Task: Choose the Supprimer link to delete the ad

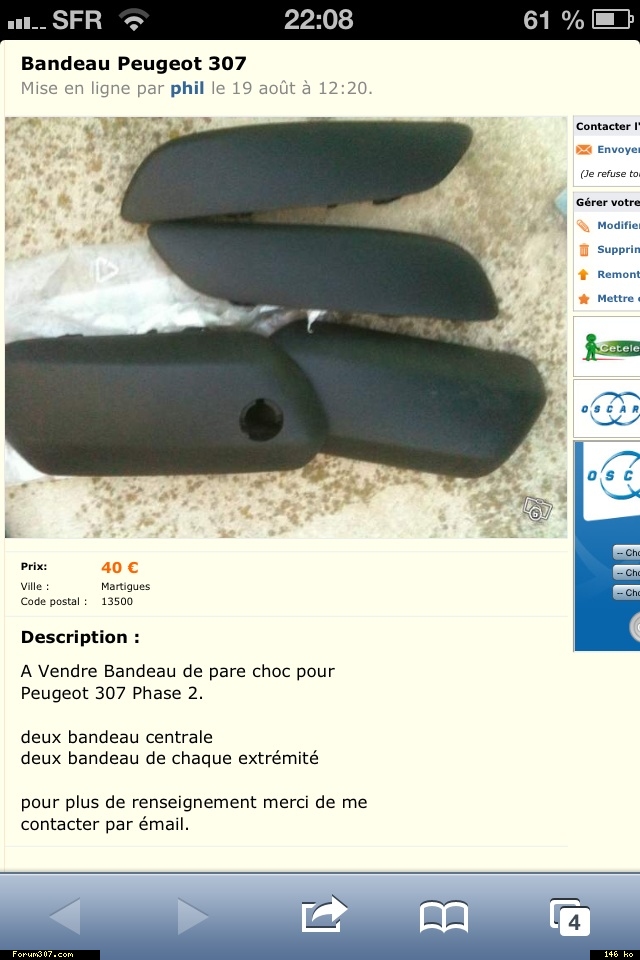Action: 617,250
